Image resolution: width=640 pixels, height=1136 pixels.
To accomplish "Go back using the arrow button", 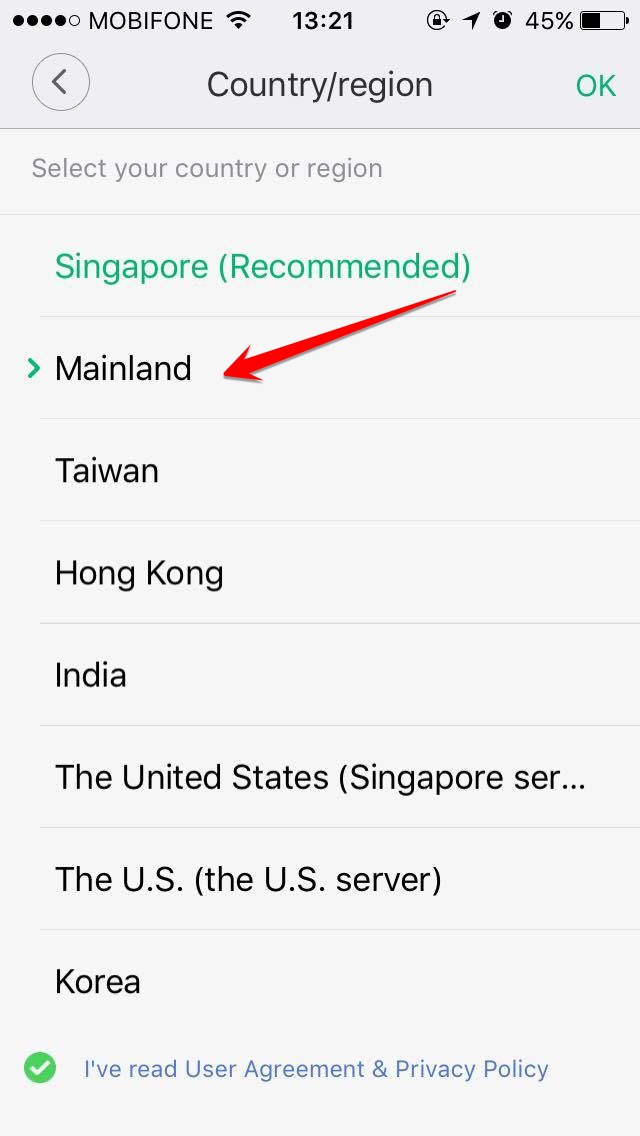I will click(61, 82).
